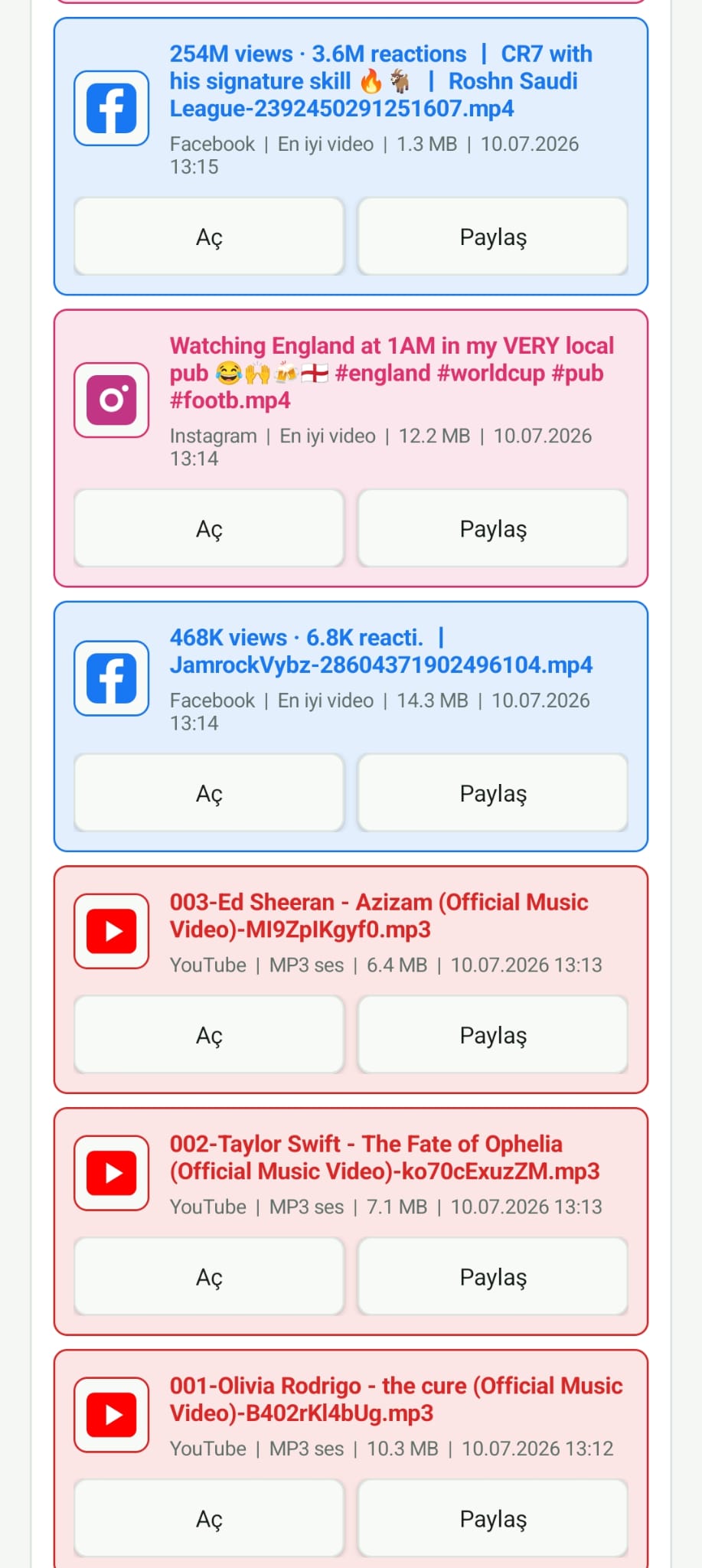Tap Aç for the CR7 Roshn Saudi League video

[x=209, y=237]
